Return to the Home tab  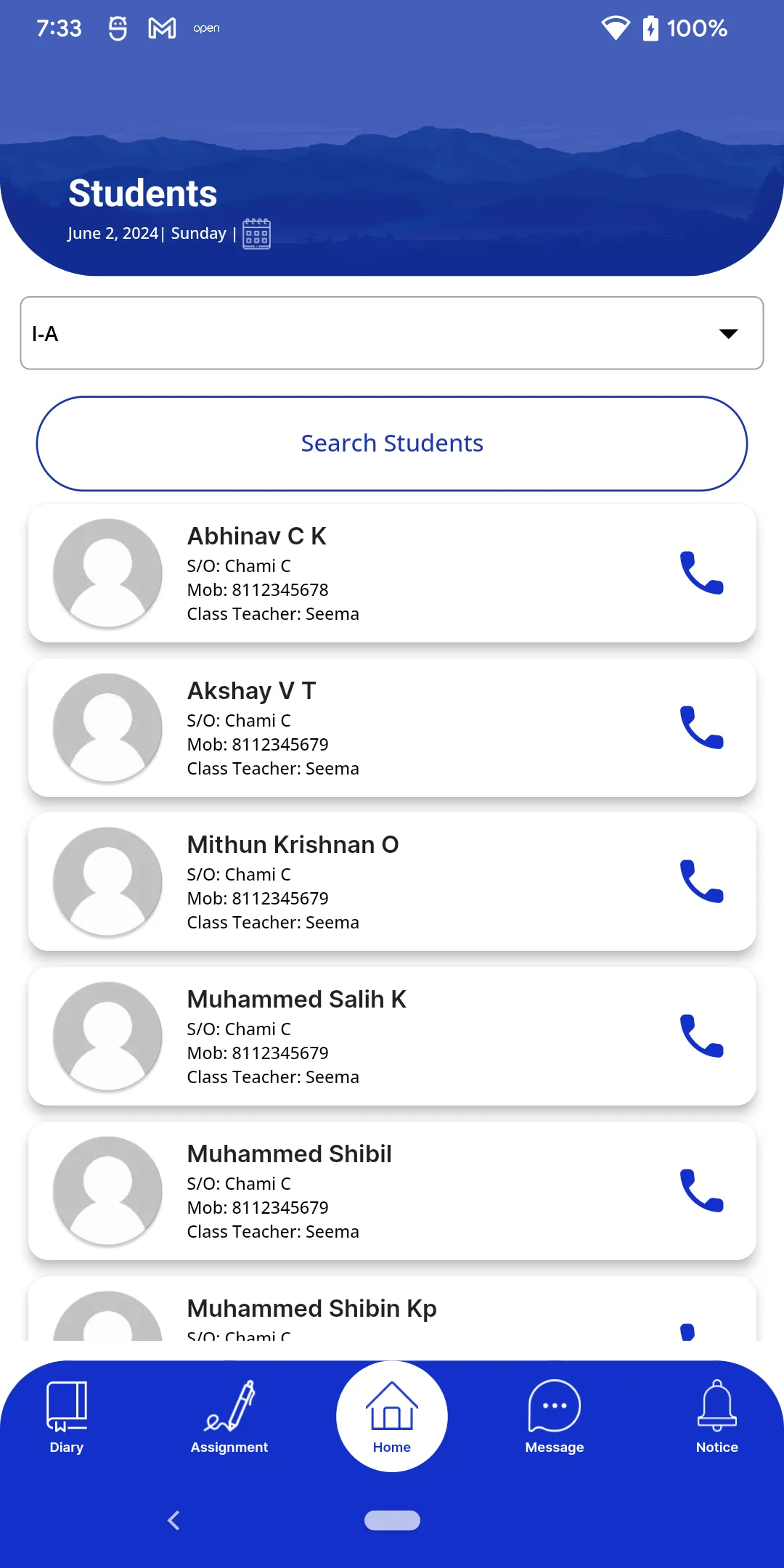click(392, 1417)
